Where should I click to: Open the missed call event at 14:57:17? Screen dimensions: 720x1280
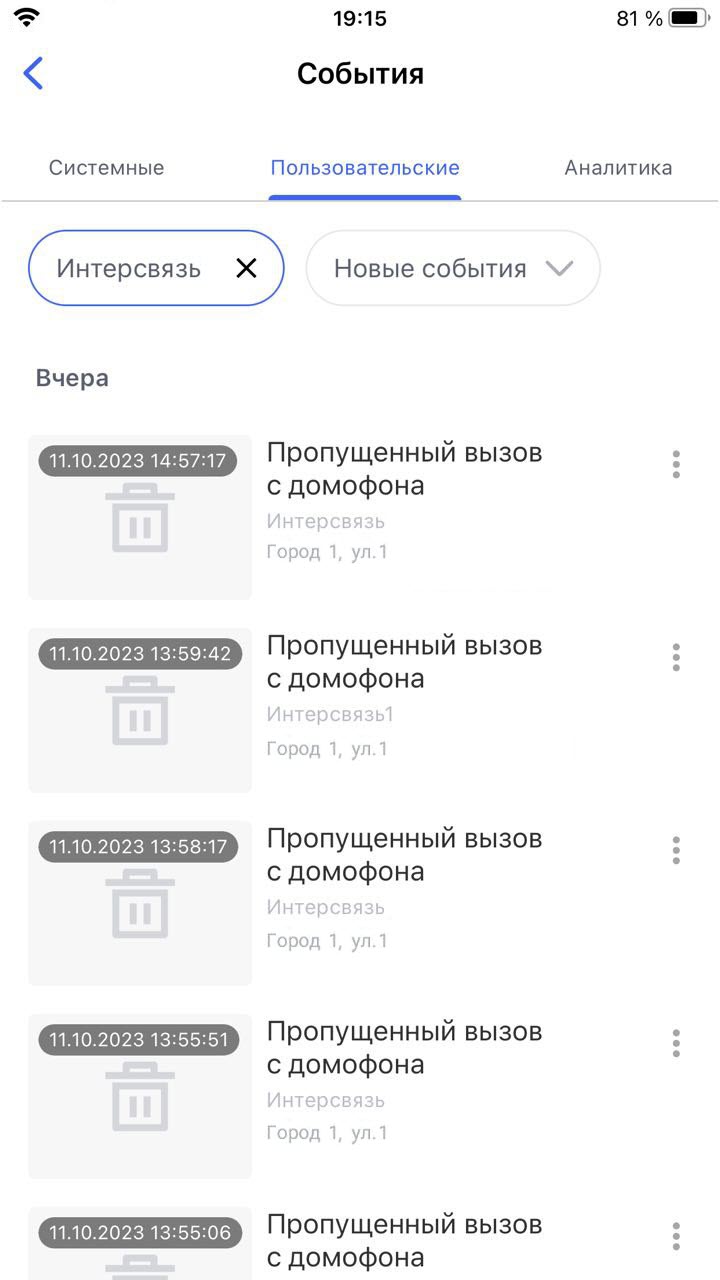360,517
